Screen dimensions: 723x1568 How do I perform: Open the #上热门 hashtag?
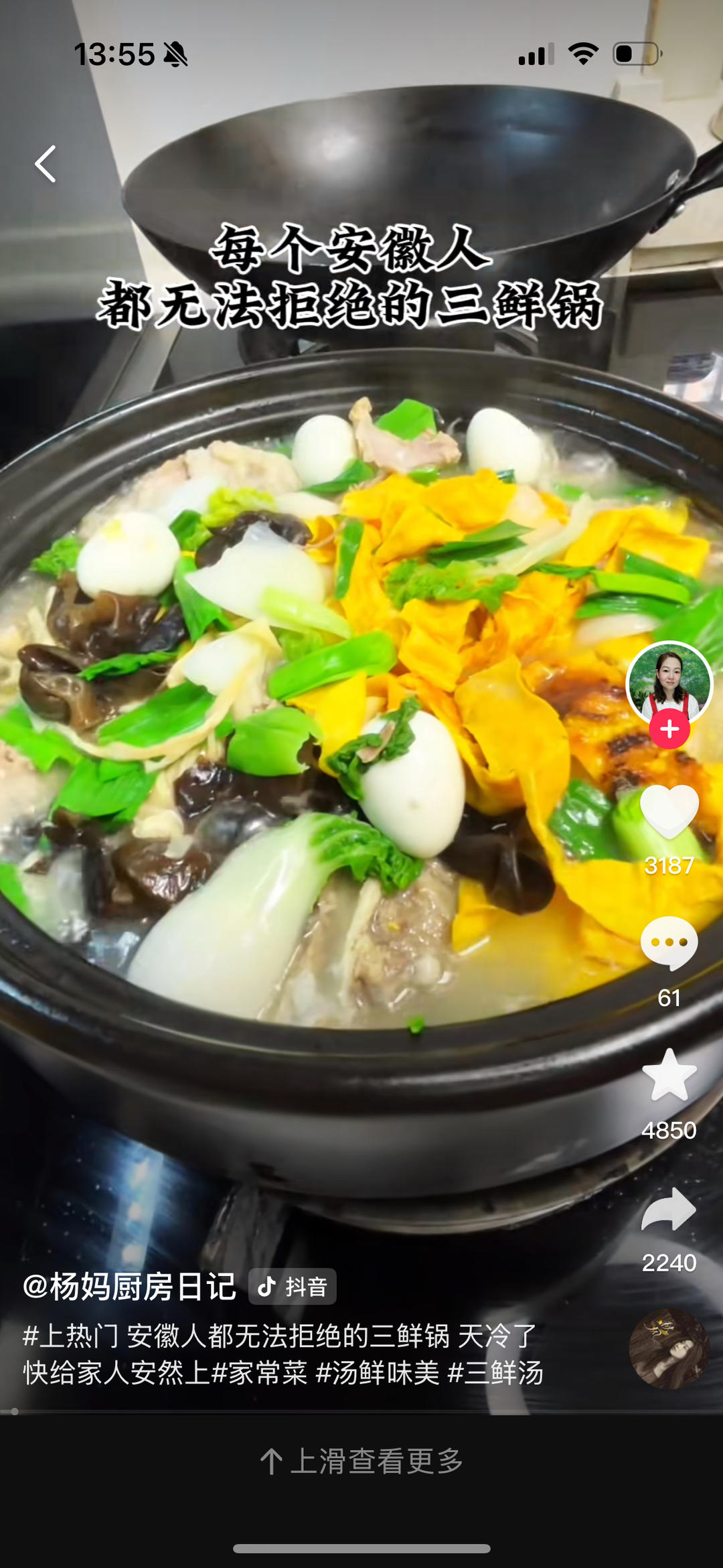71,1336
